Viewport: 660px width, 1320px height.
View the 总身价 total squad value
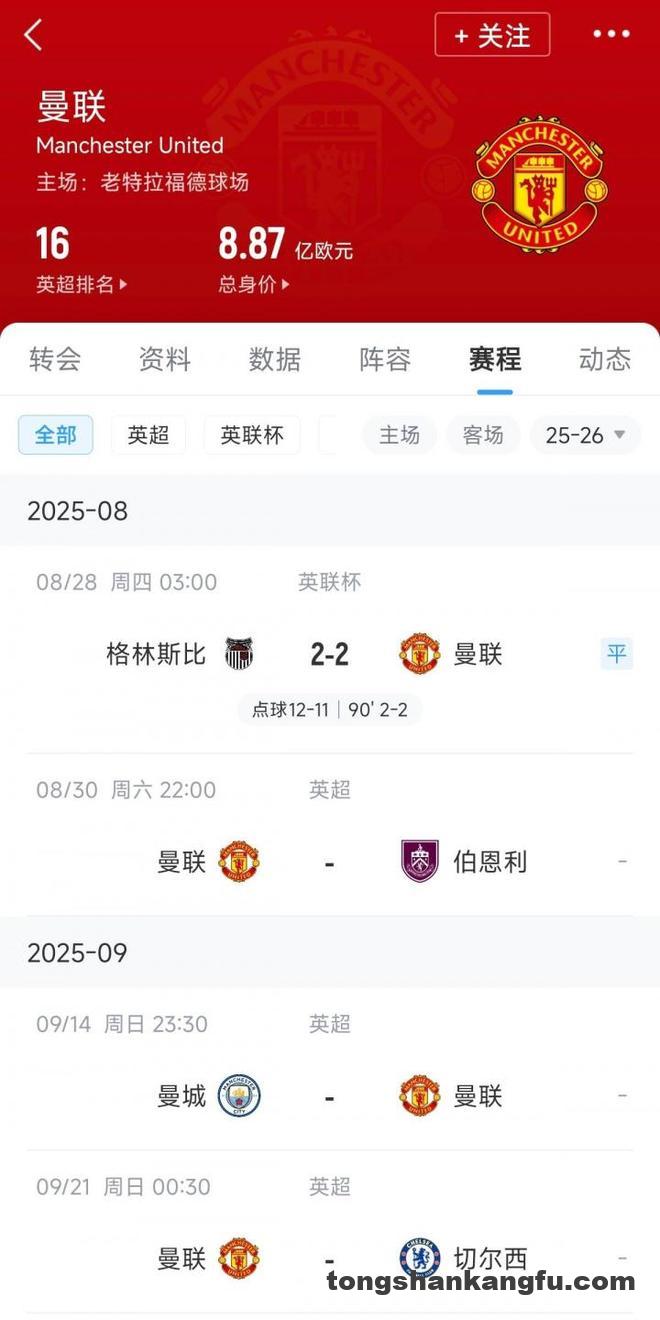254,284
